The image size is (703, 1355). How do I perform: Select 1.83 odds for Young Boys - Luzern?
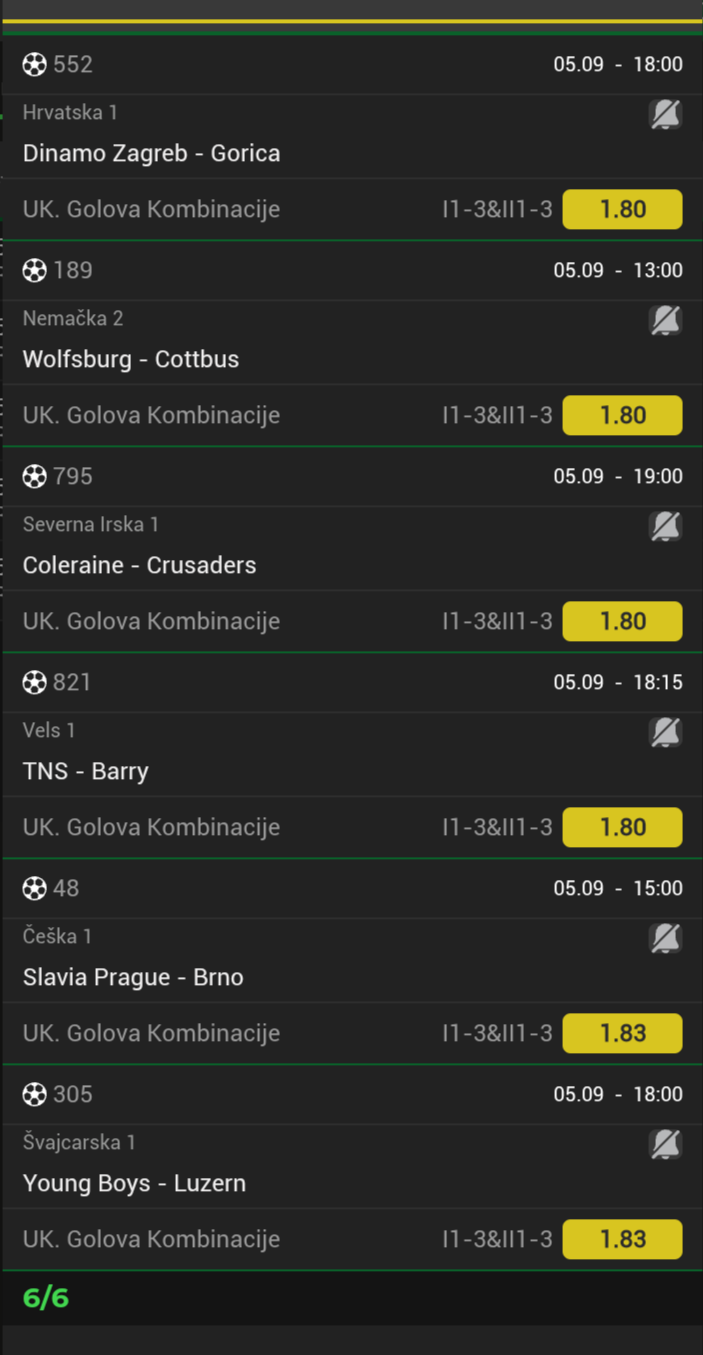click(622, 1239)
